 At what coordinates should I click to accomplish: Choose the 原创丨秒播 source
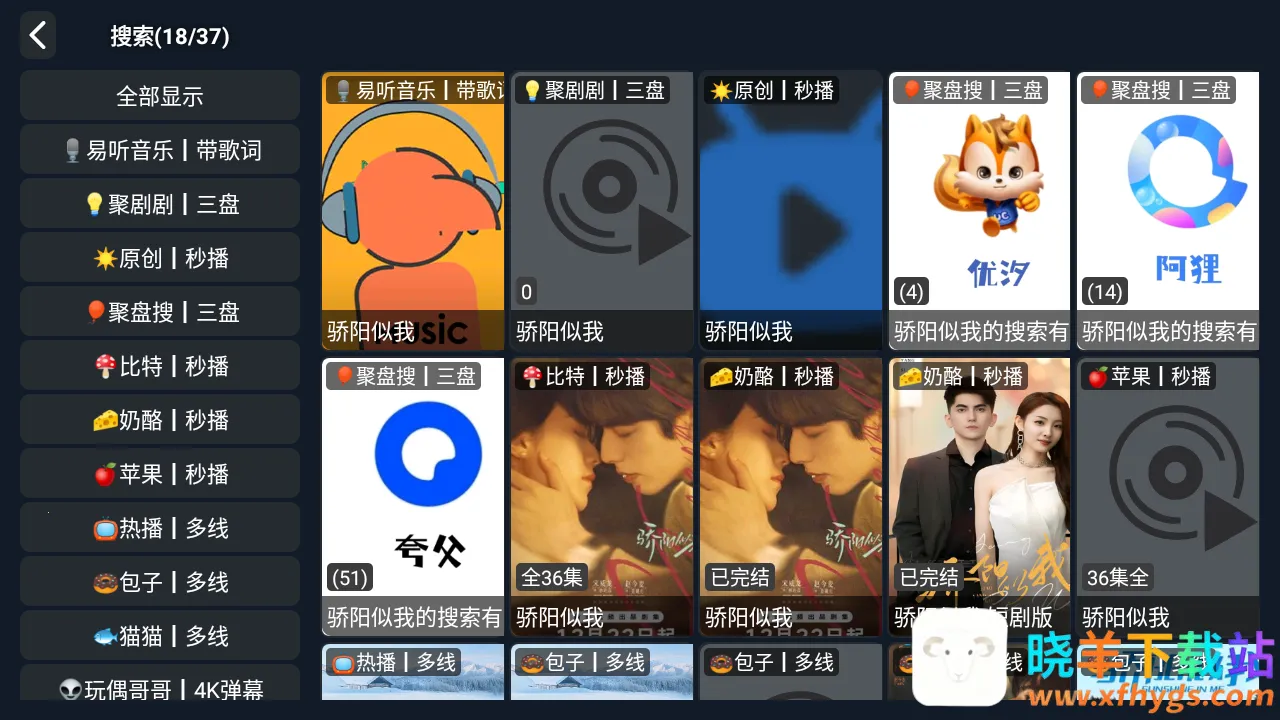[160, 258]
